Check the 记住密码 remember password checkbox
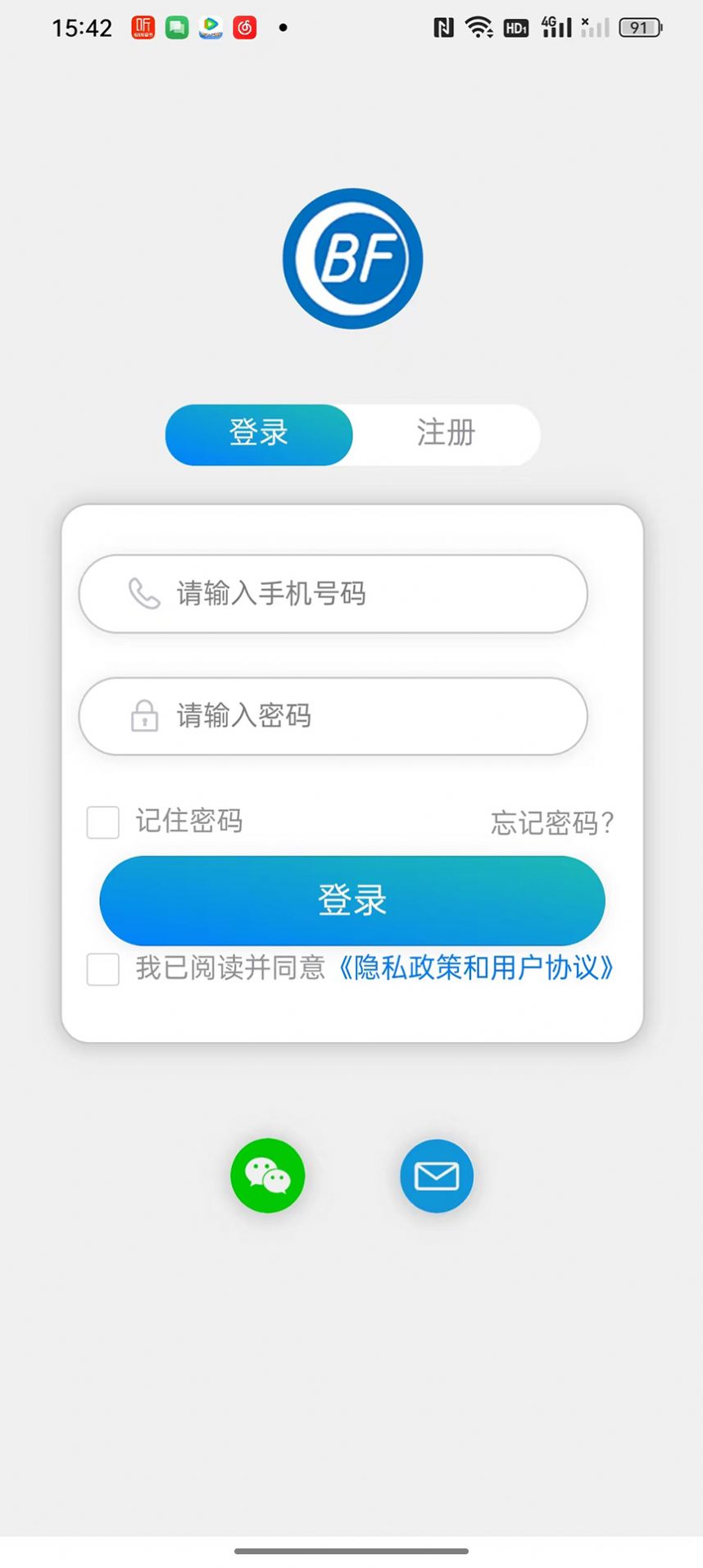The image size is (703, 1568). click(x=102, y=822)
